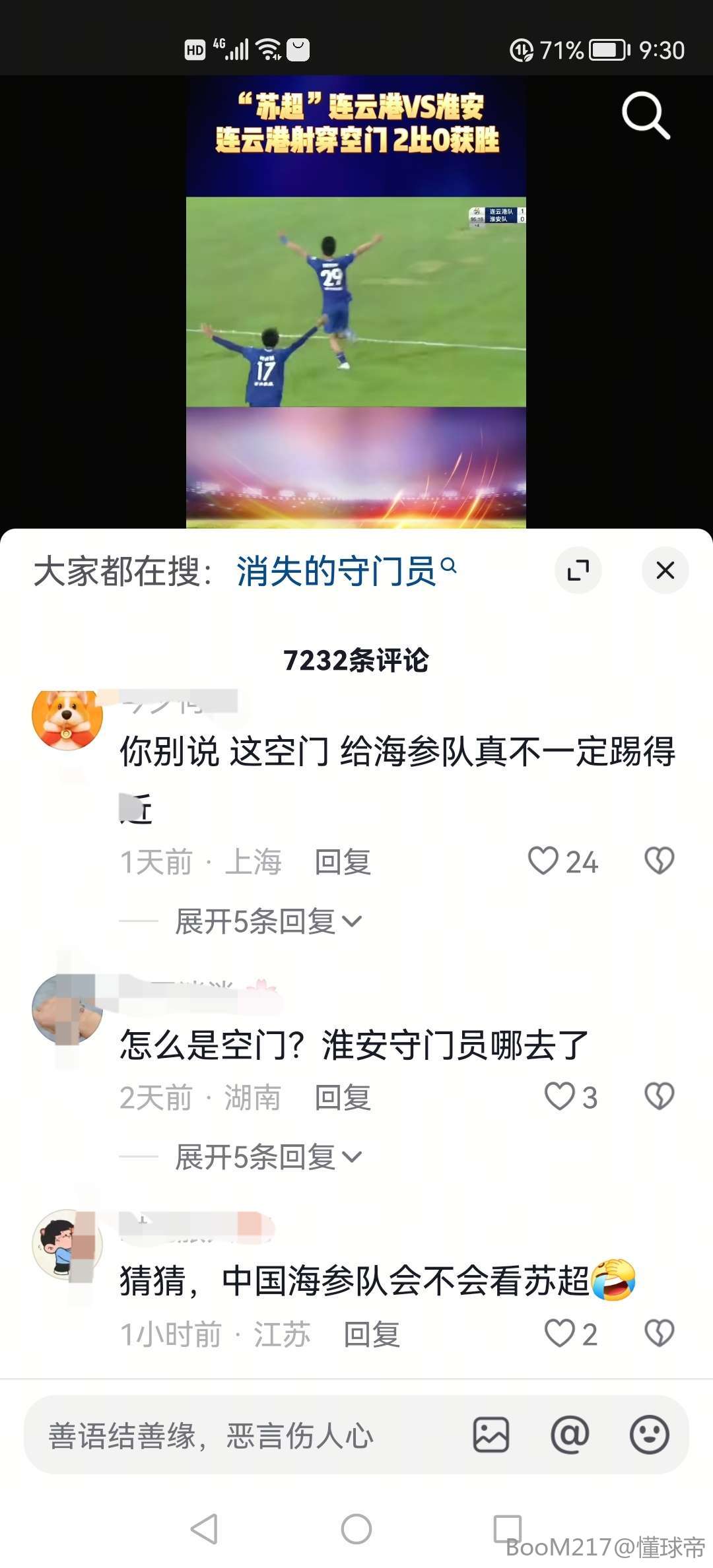Open the emoji picker

point(649,1435)
